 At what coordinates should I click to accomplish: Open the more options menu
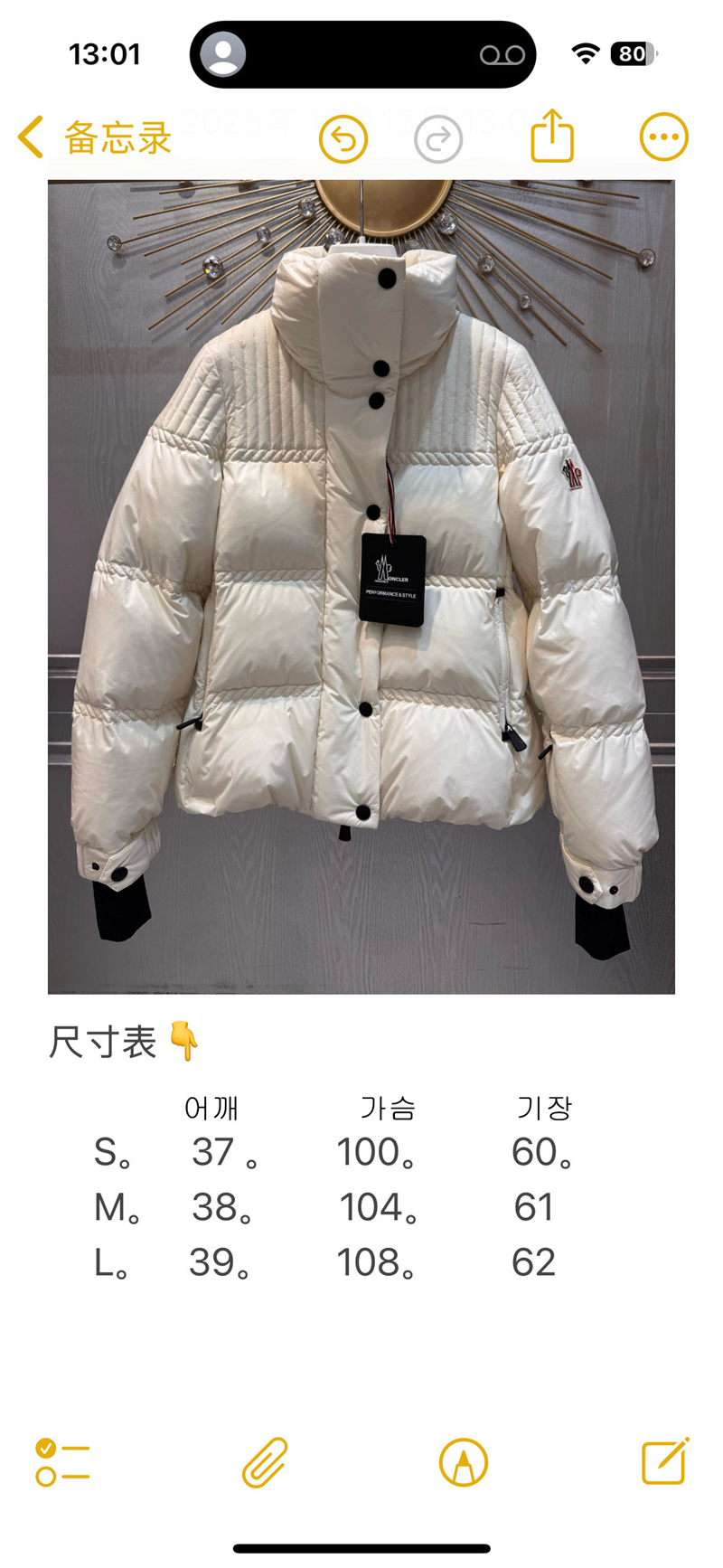click(663, 137)
